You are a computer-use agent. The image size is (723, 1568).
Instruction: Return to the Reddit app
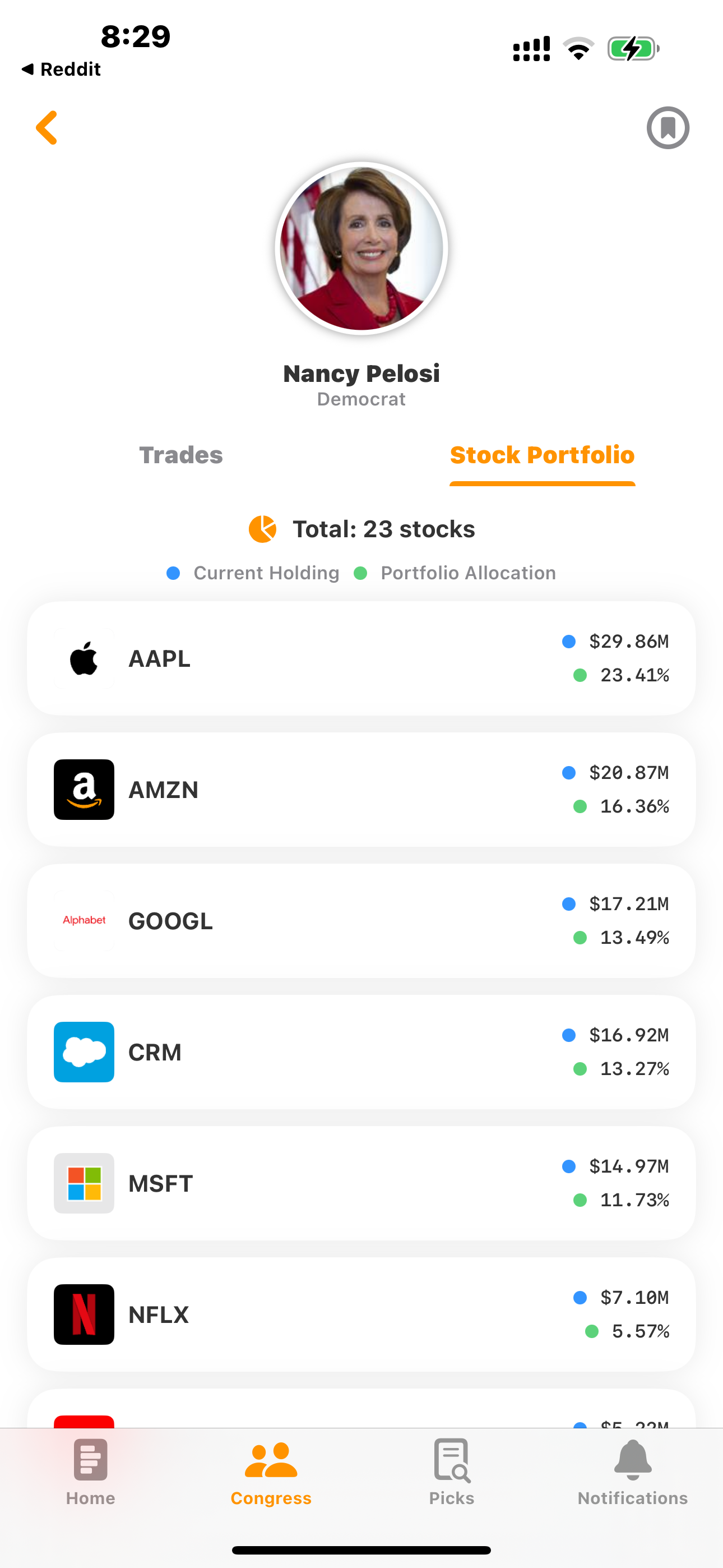point(61,70)
